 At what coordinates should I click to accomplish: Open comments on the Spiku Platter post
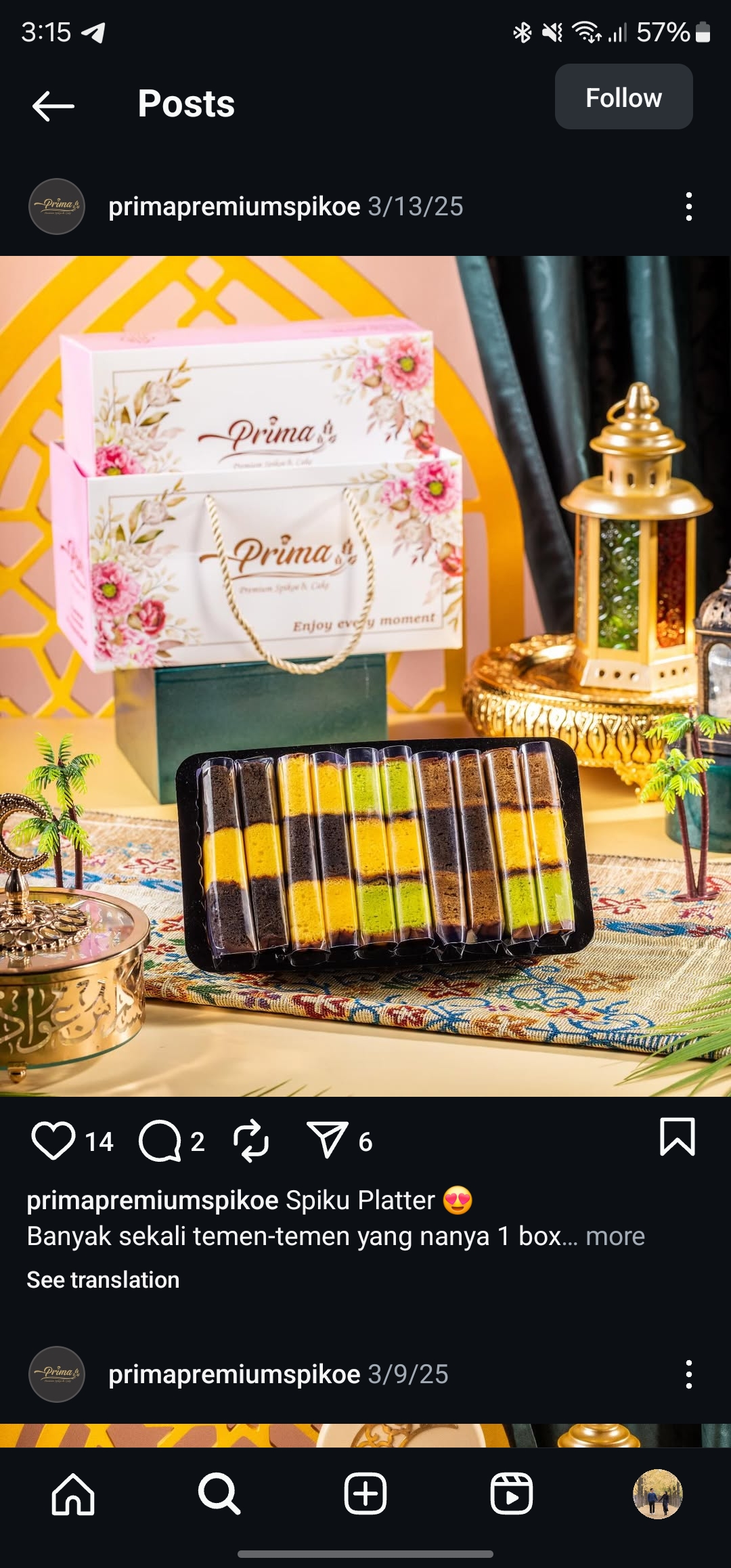coord(160,1141)
